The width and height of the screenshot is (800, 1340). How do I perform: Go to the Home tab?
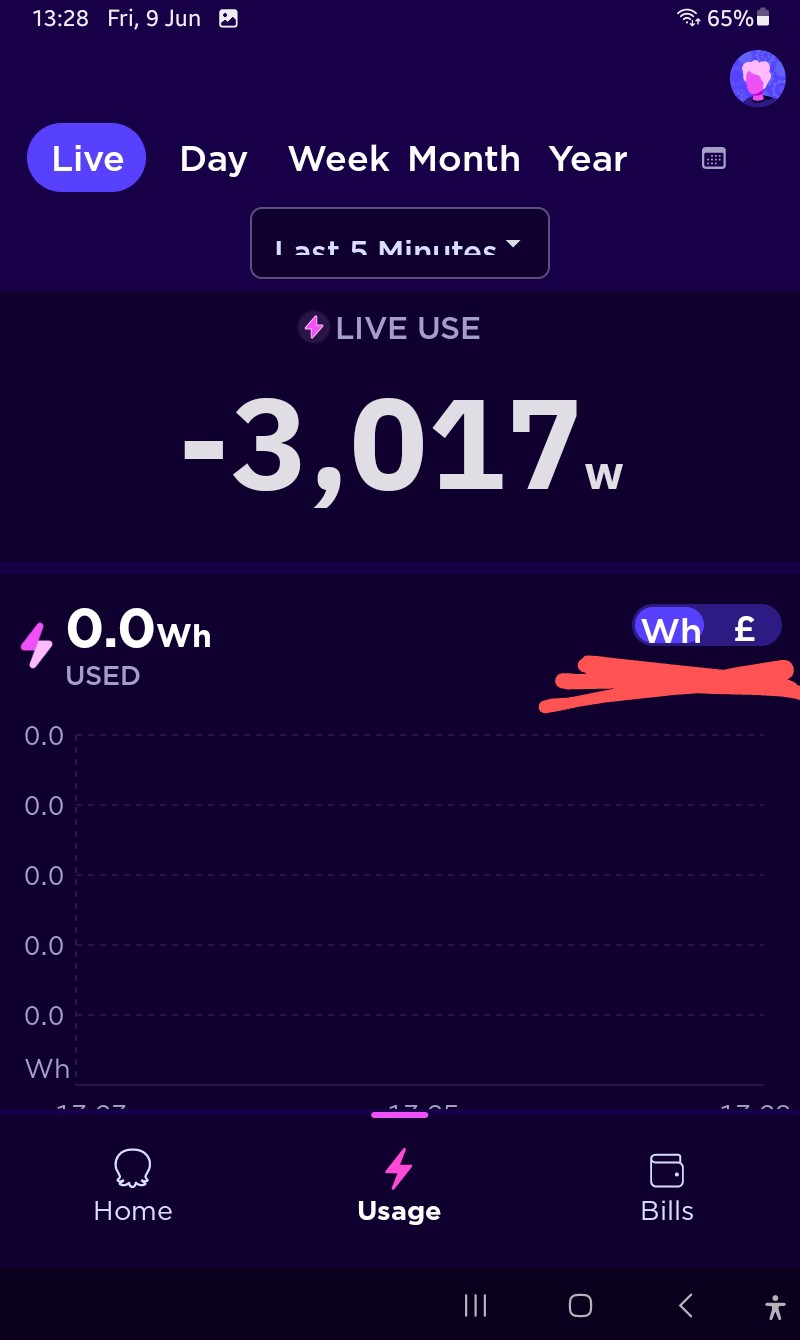click(133, 1187)
